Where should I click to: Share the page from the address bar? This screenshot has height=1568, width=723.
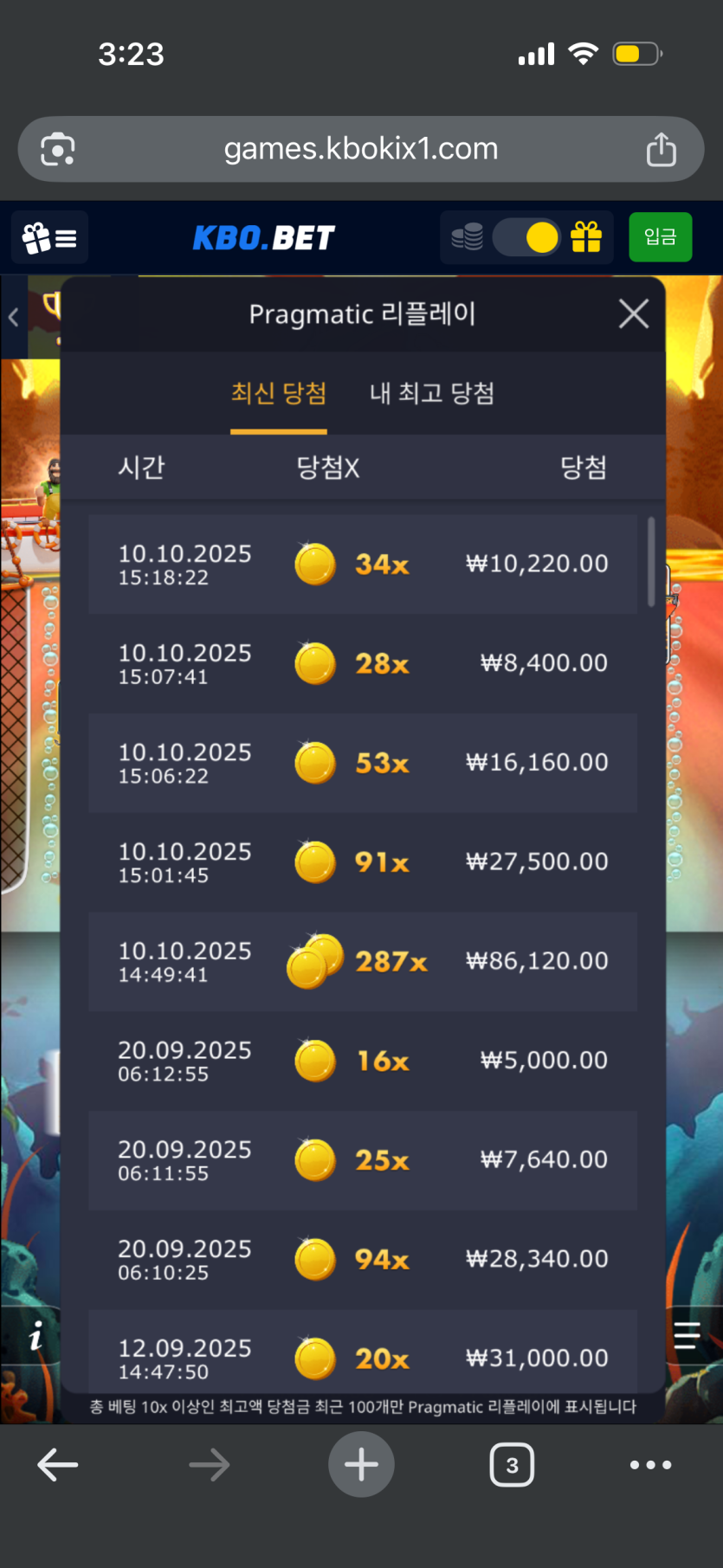pyautogui.click(x=661, y=149)
